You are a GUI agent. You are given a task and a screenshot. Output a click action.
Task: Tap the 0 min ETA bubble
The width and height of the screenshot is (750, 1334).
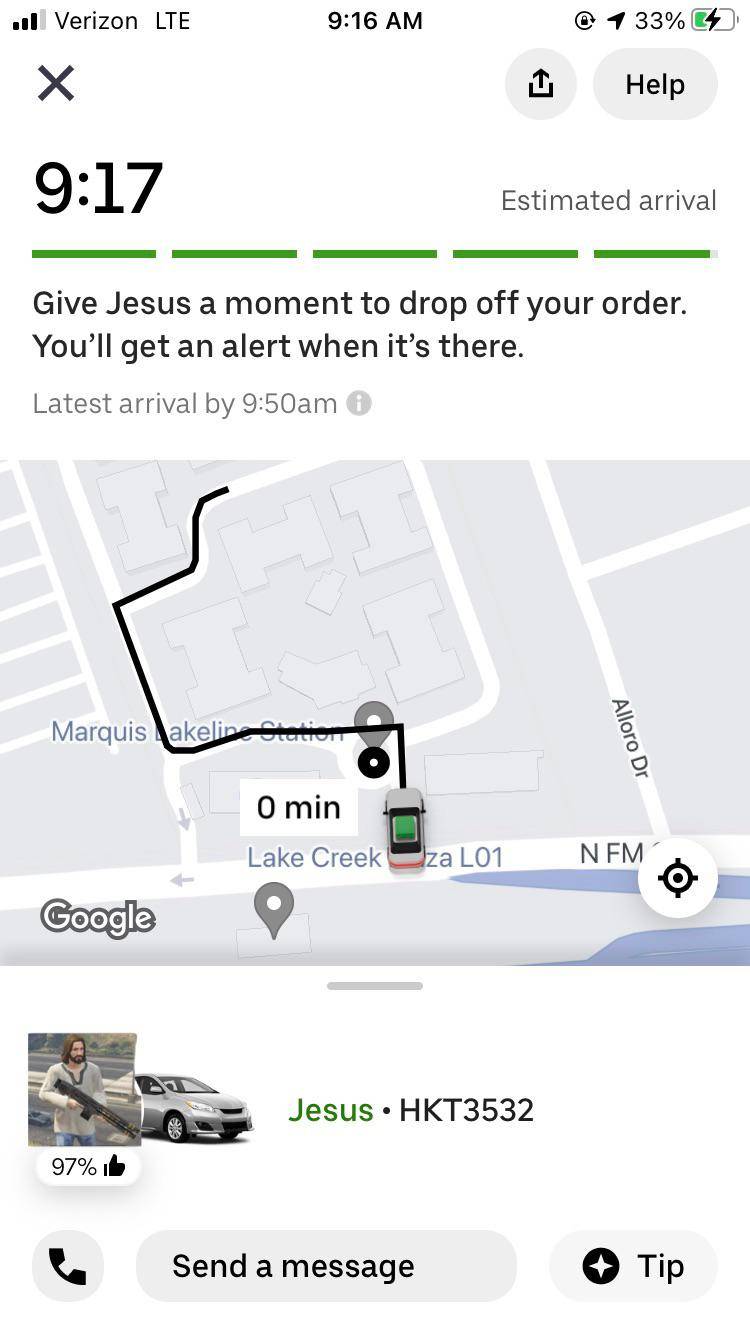pos(297,806)
